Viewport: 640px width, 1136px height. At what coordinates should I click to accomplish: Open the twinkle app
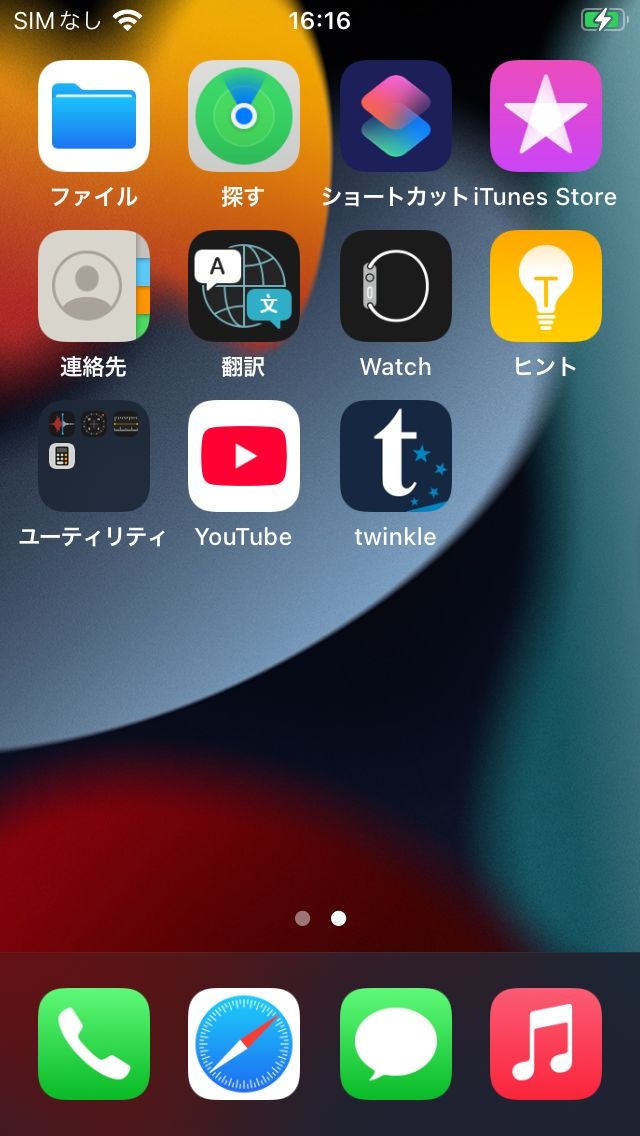pos(395,456)
